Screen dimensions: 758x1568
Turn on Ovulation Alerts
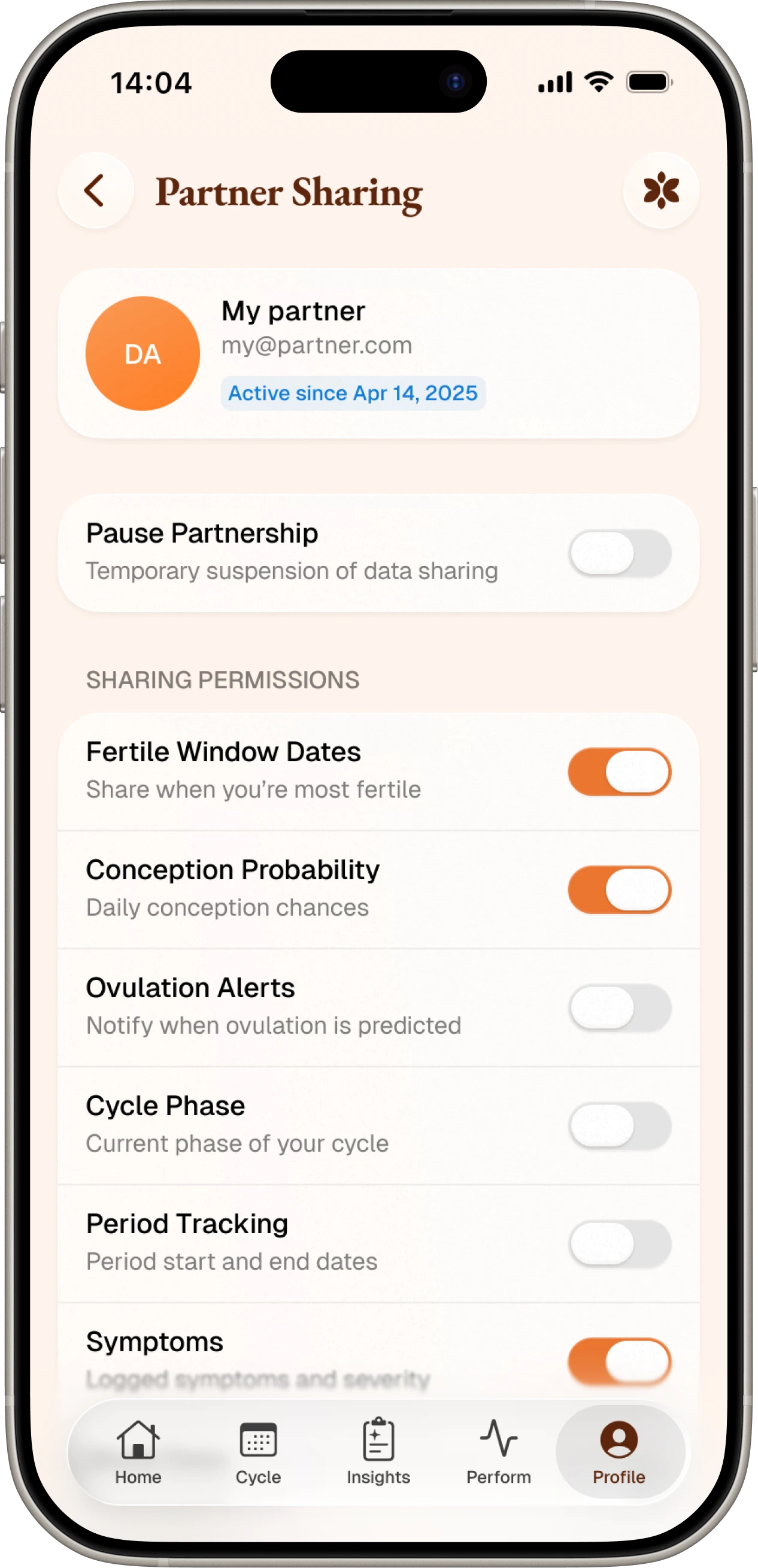[619, 1007]
